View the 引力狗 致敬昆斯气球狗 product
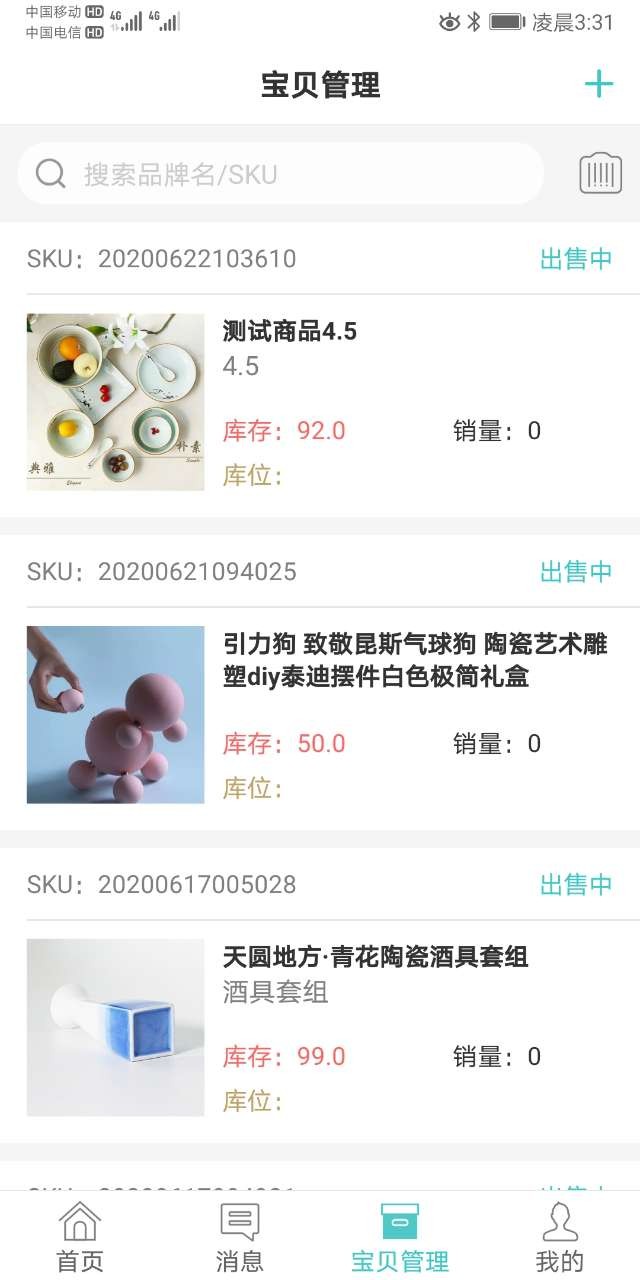 320,714
